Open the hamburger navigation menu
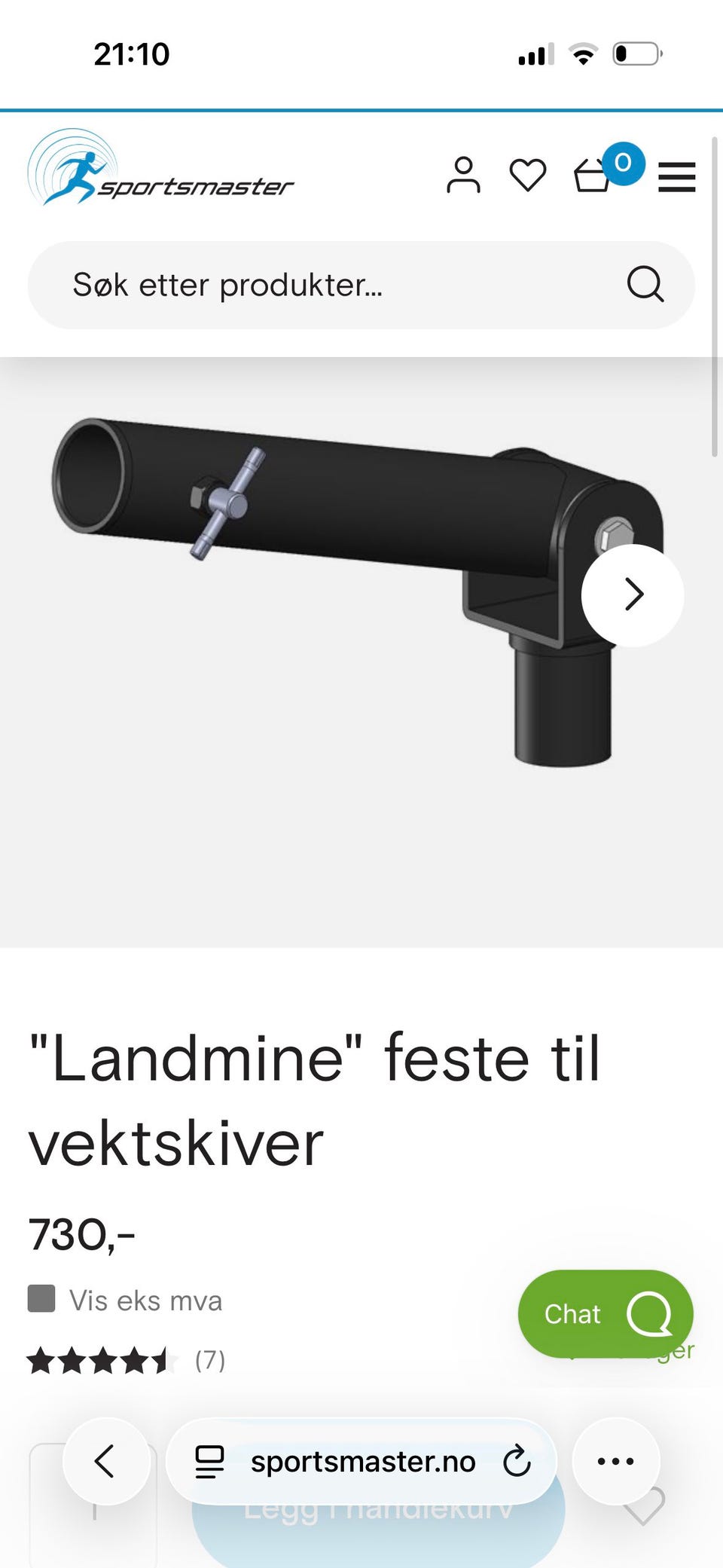Image resolution: width=723 pixels, height=1568 pixels. 676,176
